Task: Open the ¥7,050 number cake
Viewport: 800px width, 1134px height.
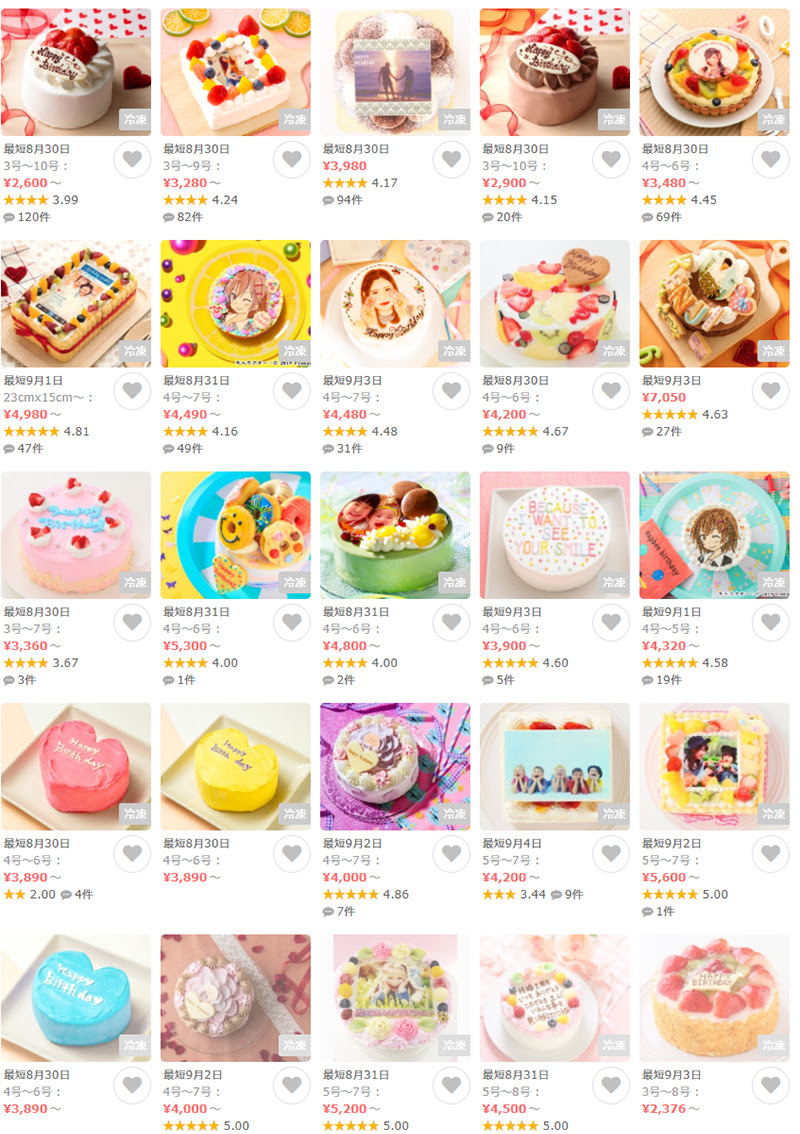Action: tap(714, 303)
